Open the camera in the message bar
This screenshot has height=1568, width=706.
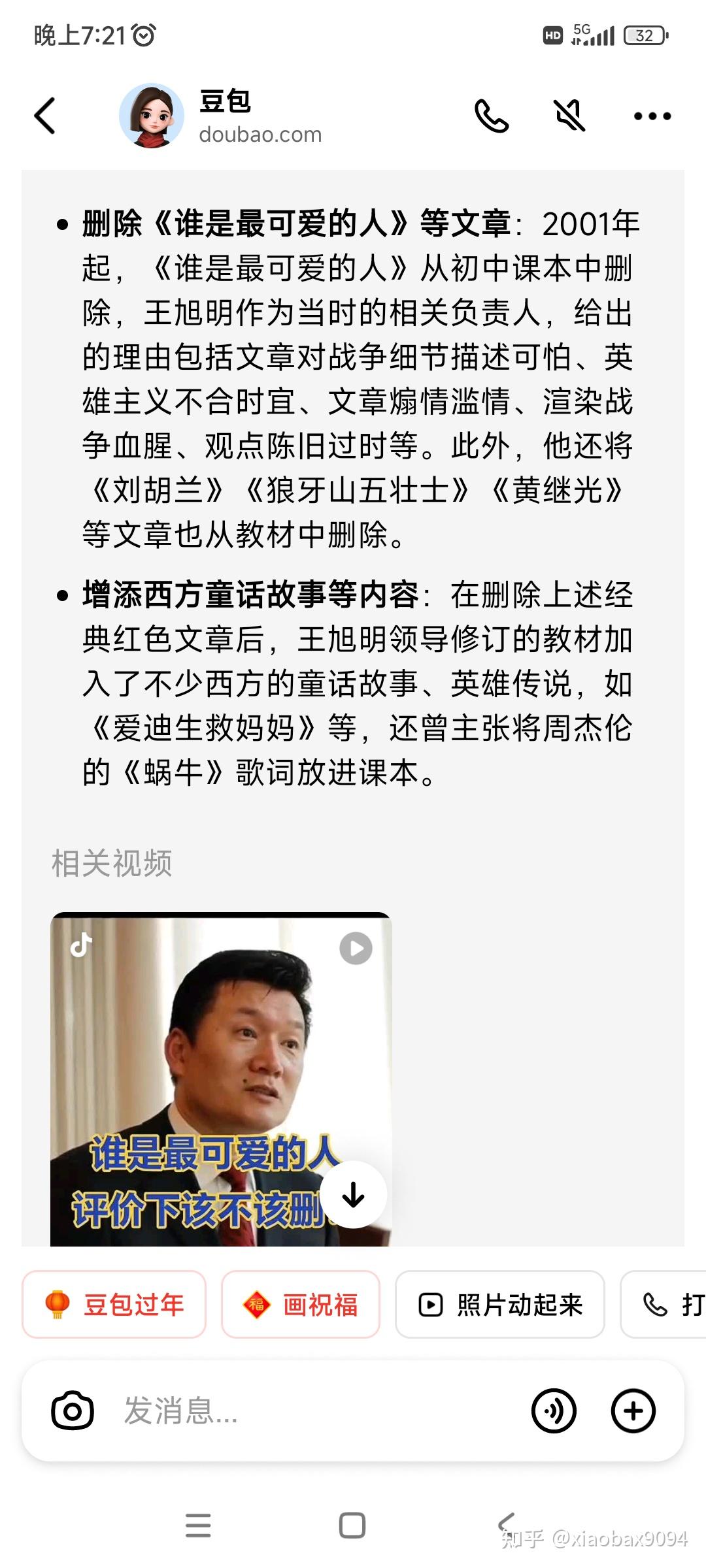coord(73,1411)
